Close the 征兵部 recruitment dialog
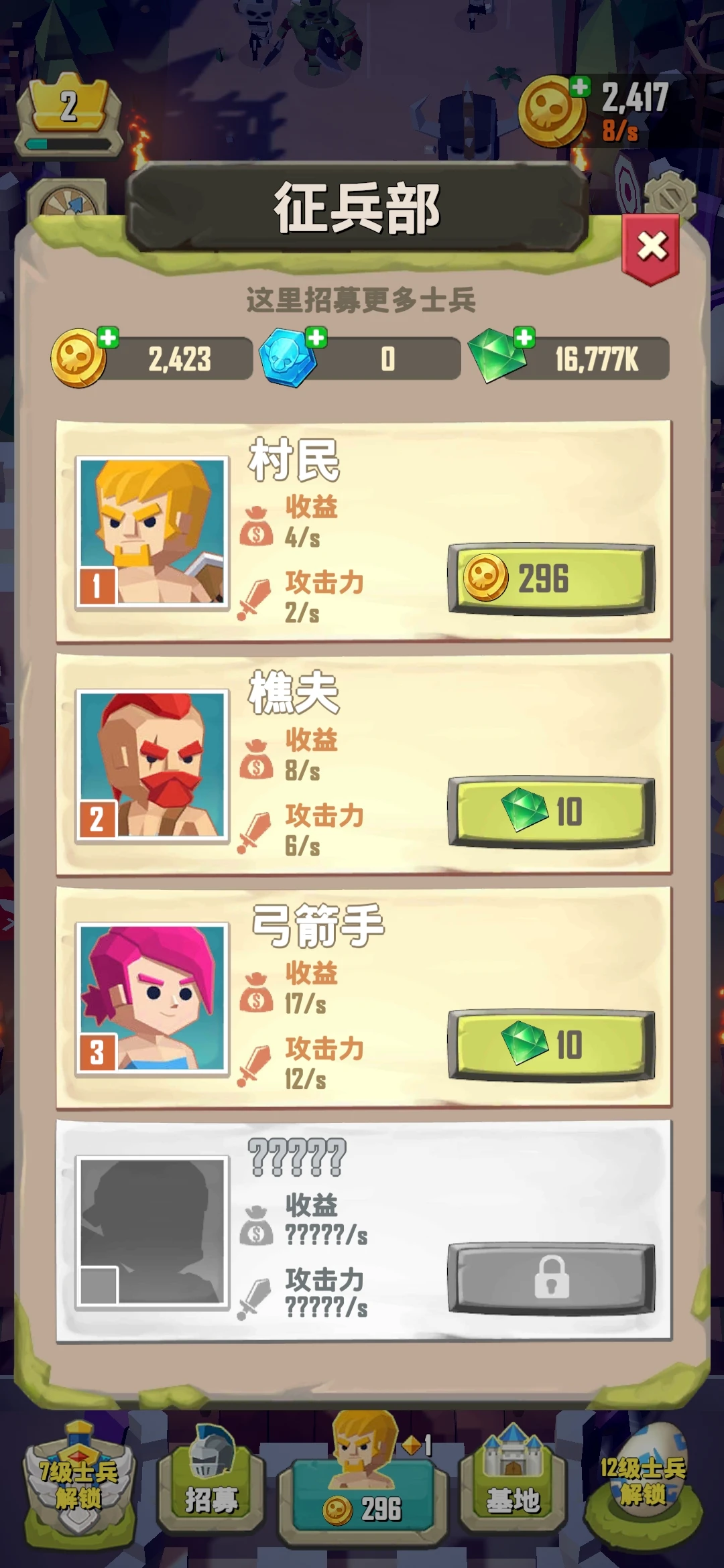The width and height of the screenshot is (724, 1568). pyautogui.click(x=651, y=247)
